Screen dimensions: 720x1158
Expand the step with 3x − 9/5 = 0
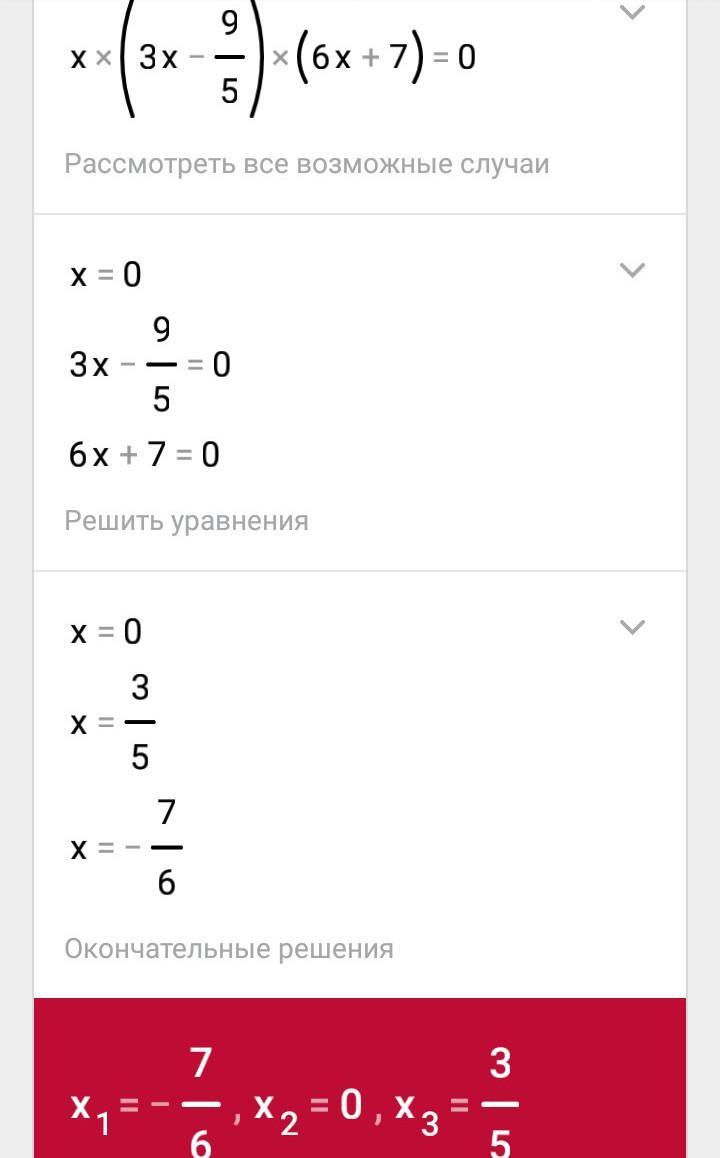pos(632,270)
